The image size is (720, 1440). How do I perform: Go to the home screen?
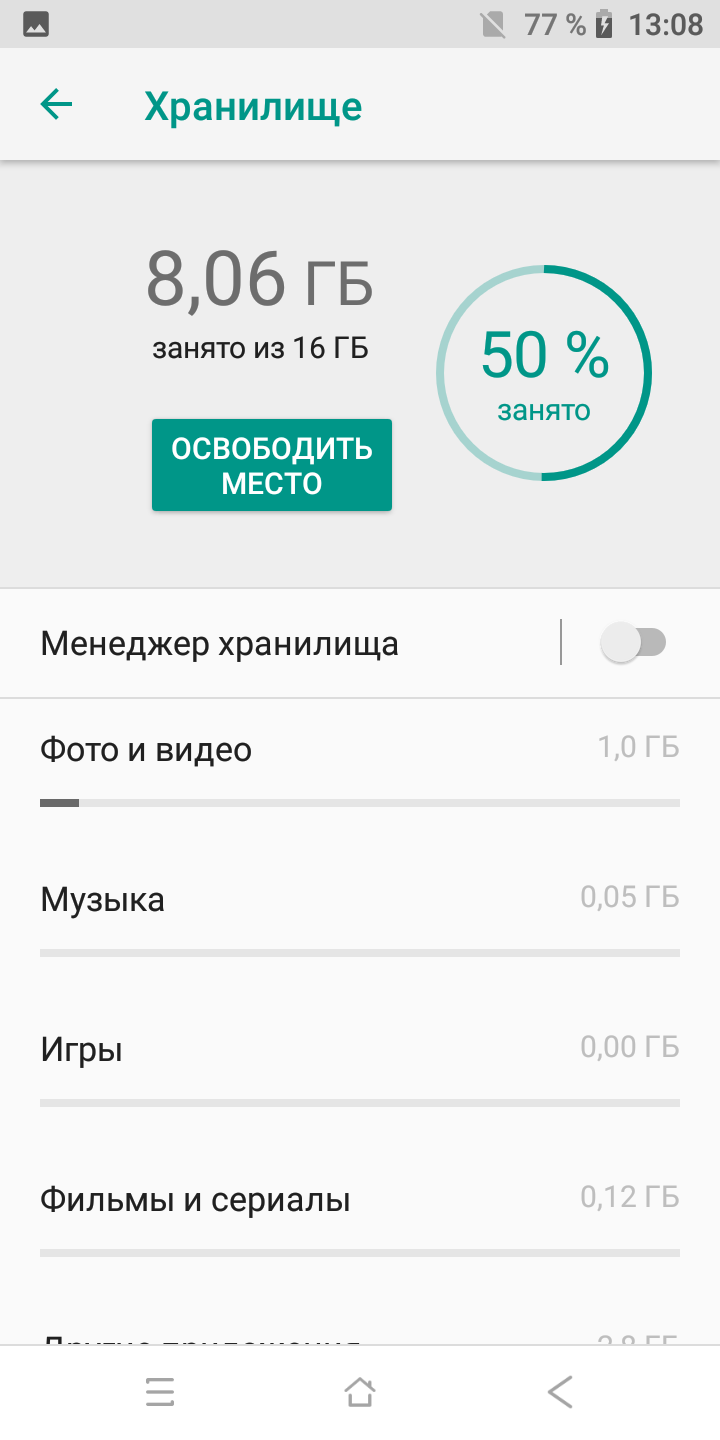360,1392
